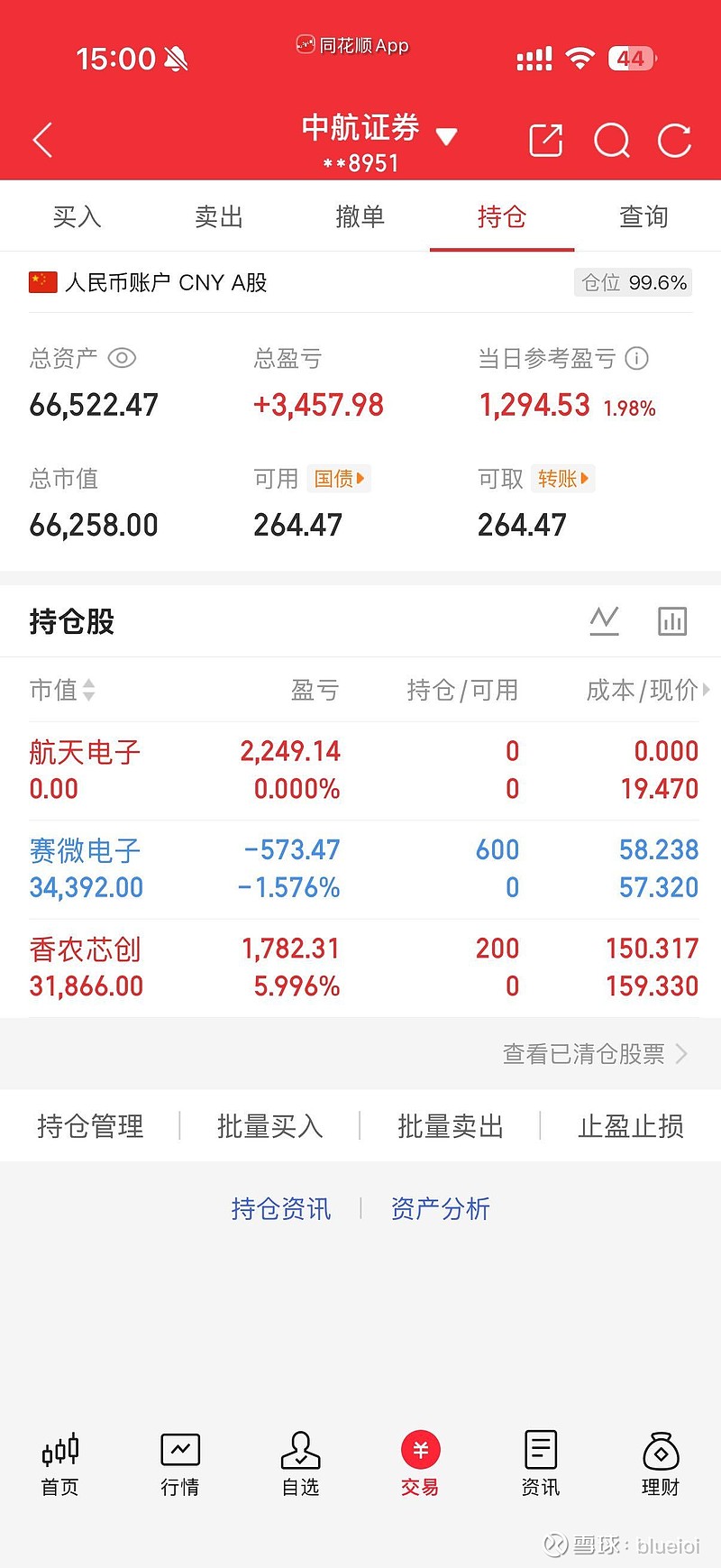
Task: Toggle the eye icon to hide 总资产
Action: click(122, 358)
